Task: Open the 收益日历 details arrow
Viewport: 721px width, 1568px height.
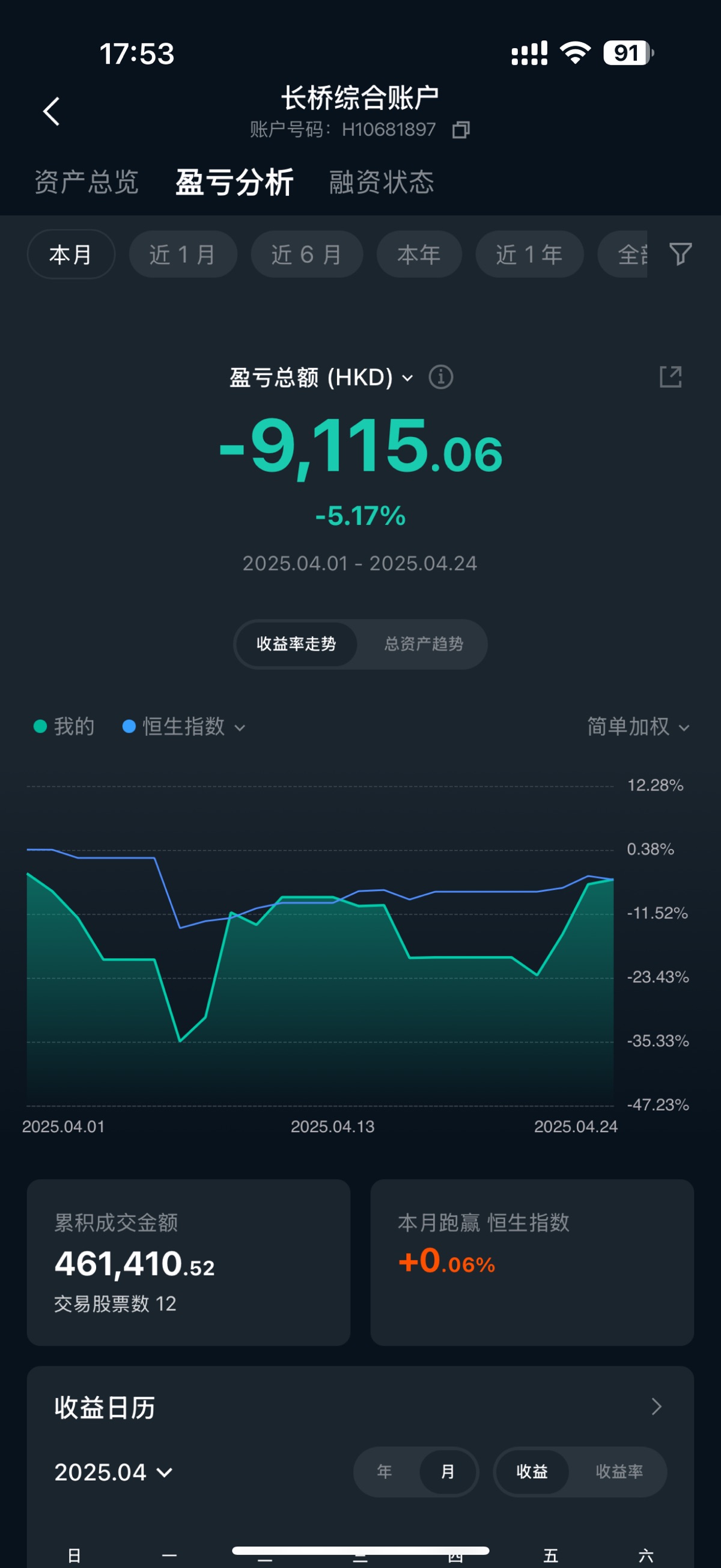Action: point(656,1407)
